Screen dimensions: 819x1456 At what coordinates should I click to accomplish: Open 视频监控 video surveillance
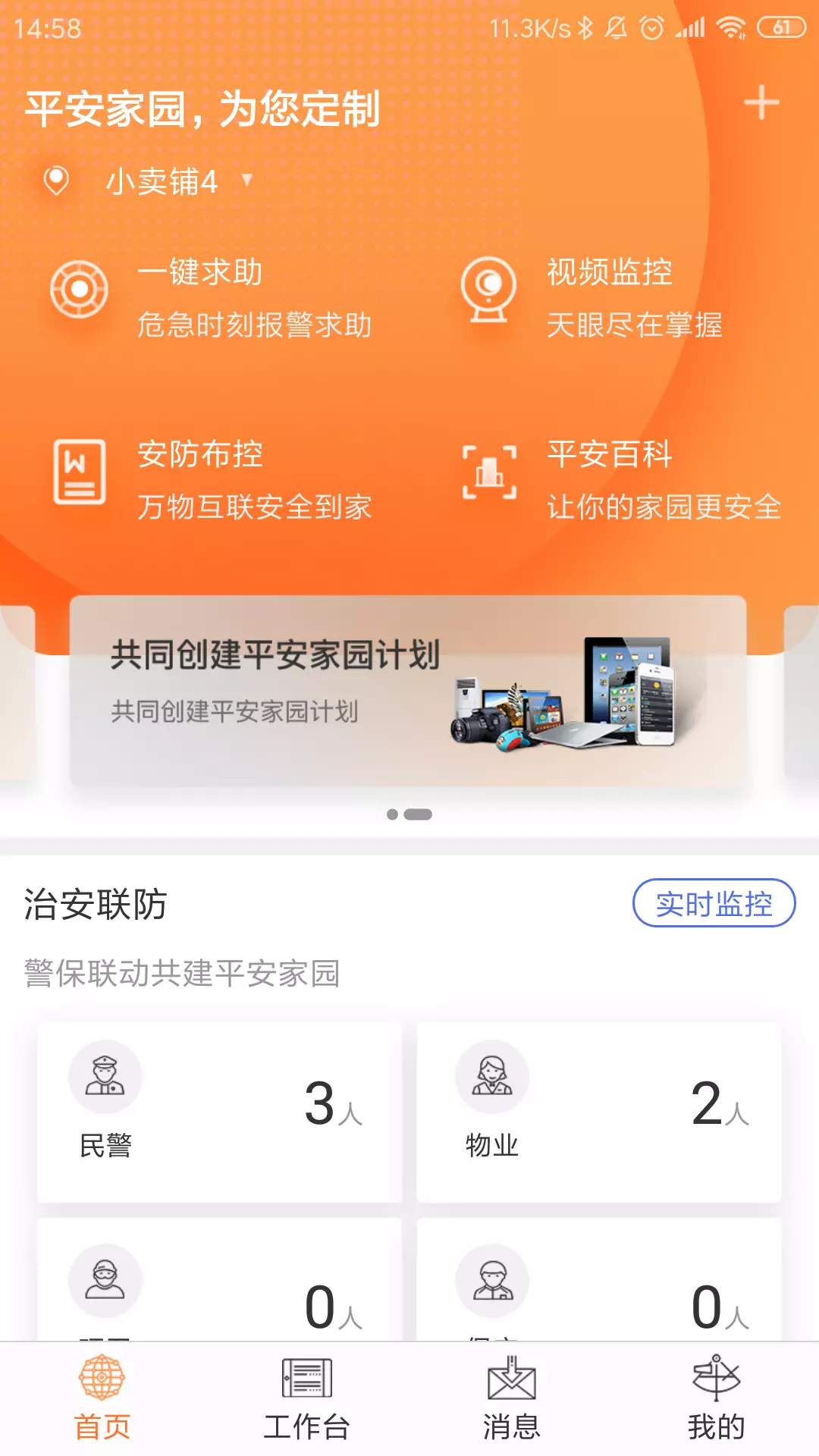591,297
